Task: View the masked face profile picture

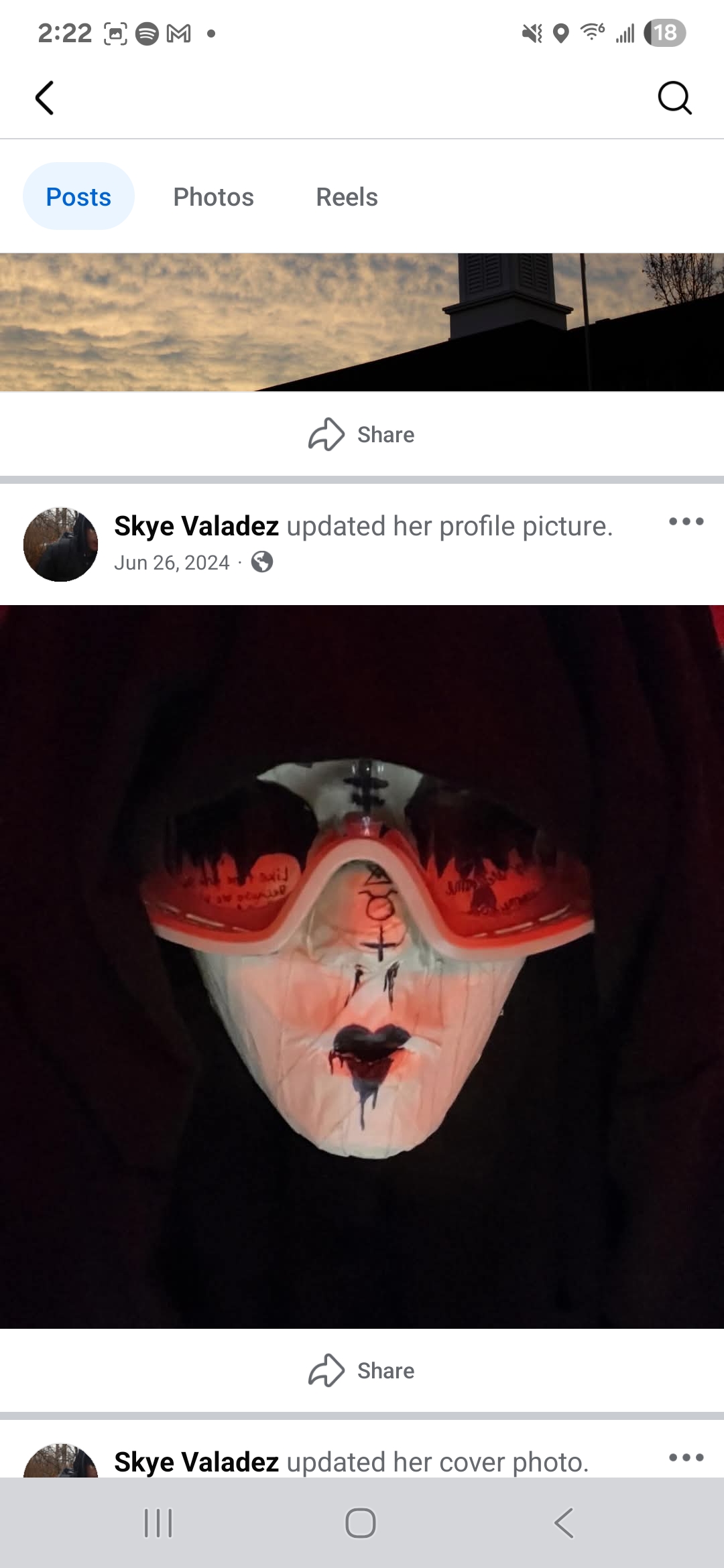Action: coord(362,965)
